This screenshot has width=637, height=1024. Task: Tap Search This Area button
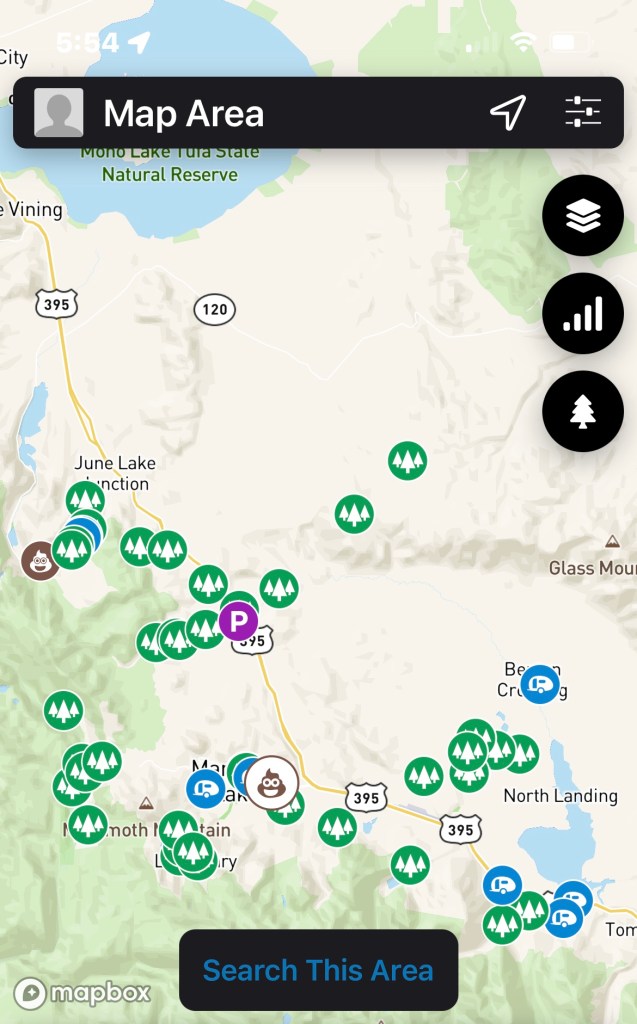pos(318,970)
